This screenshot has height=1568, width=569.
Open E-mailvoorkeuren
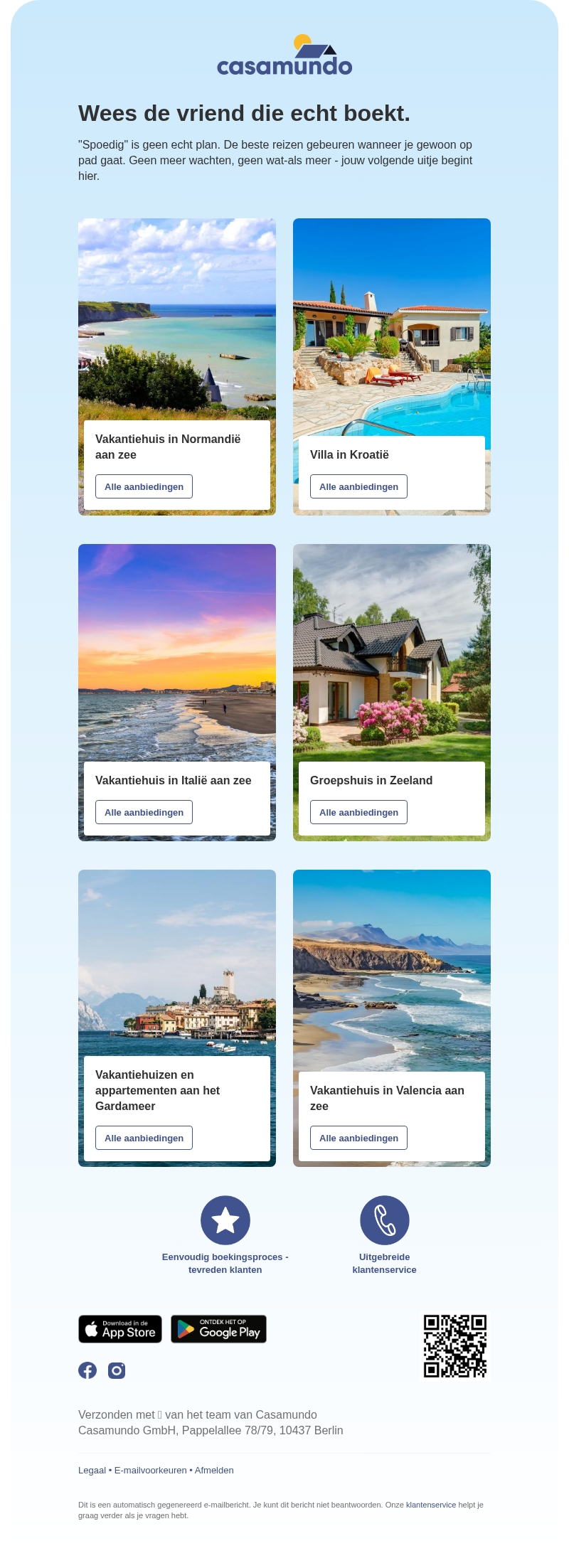150,1471
